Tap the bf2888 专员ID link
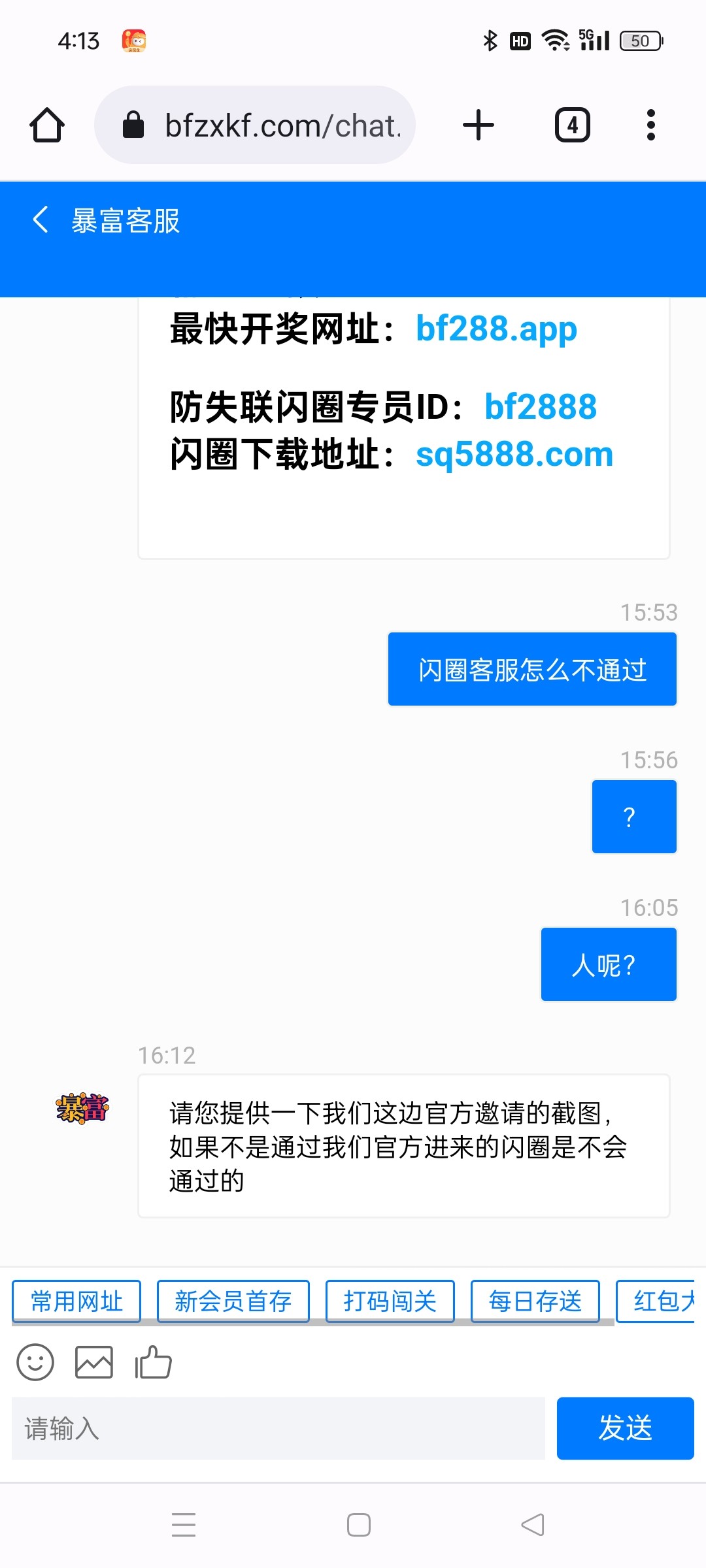Viewport: 706px width, 1568px height. pyautogui.click(x=541, y=407)
